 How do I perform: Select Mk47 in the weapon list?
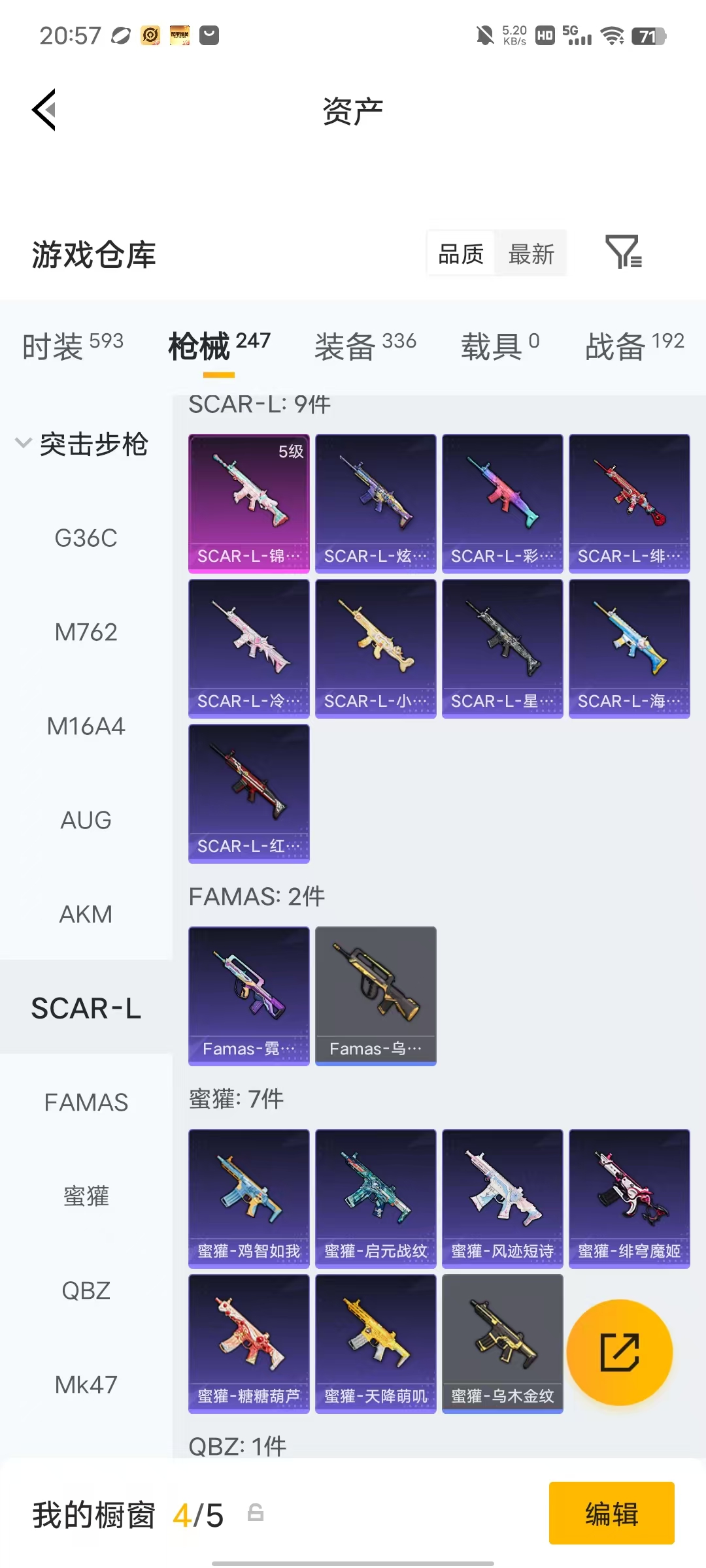(x=86, y=1384)
